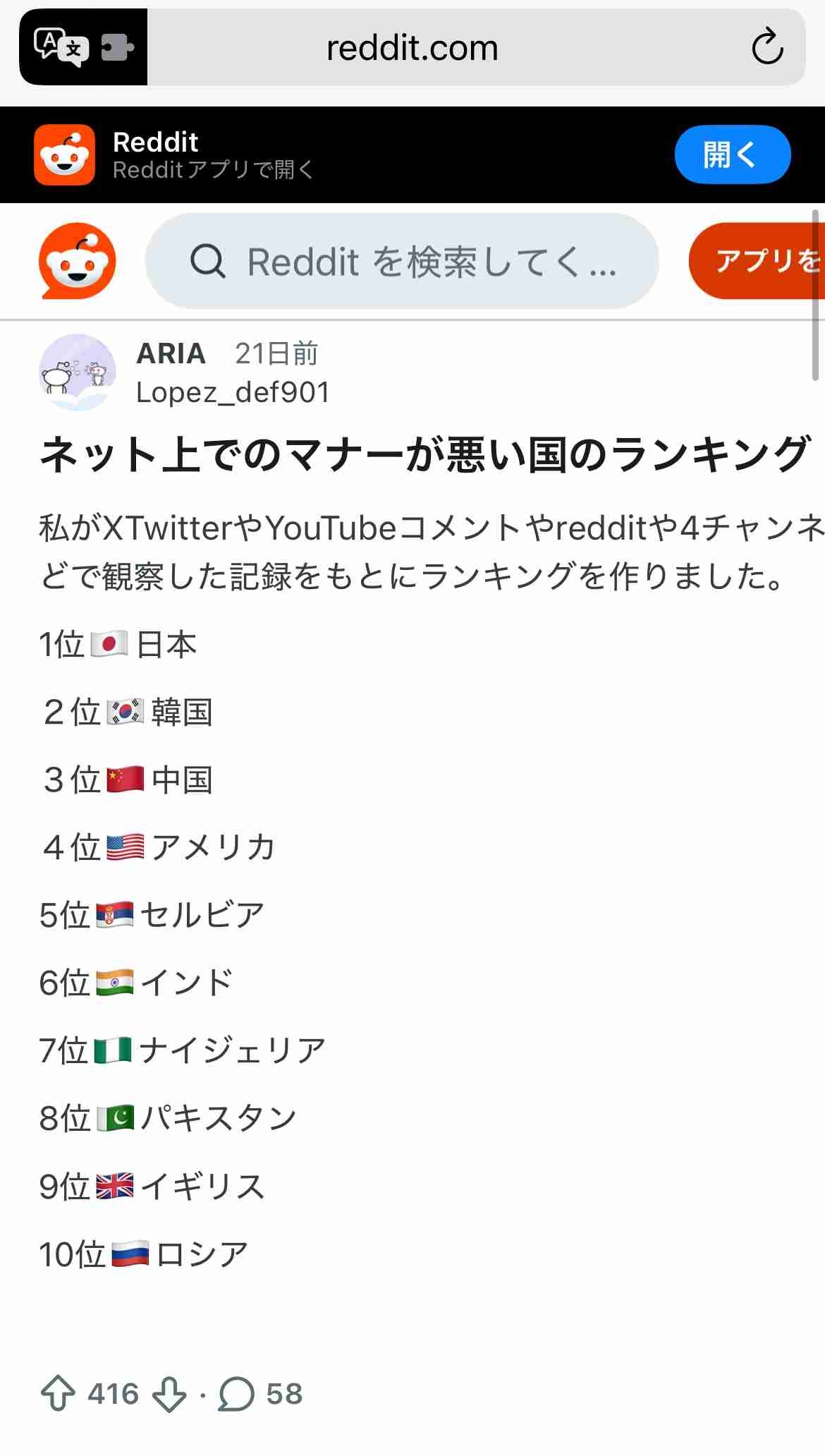Open the browser extensions puzzle icon
825x1456 pixels.
coord(117,47)
